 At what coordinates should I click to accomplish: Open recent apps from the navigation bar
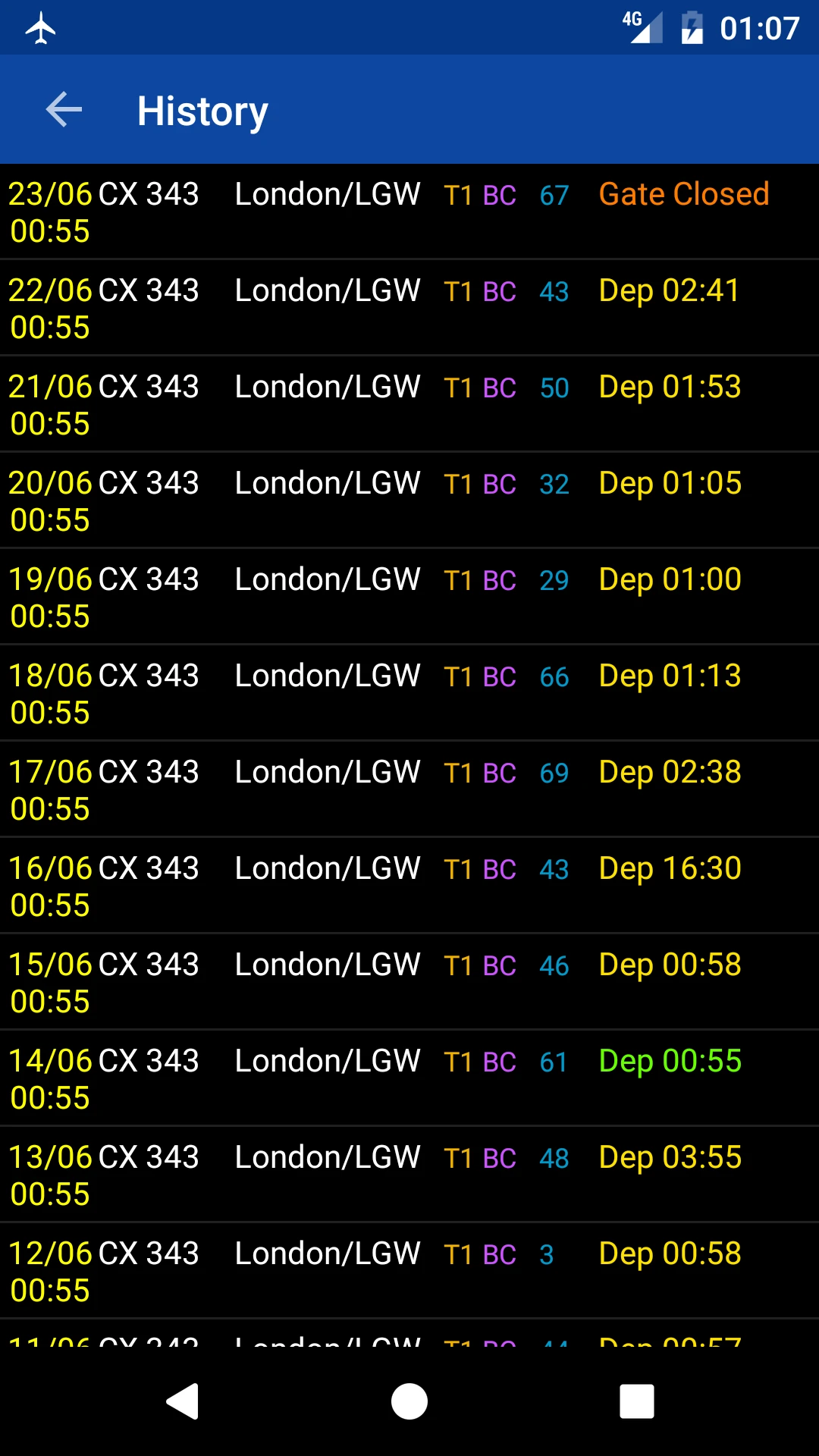coord(637,1401)
